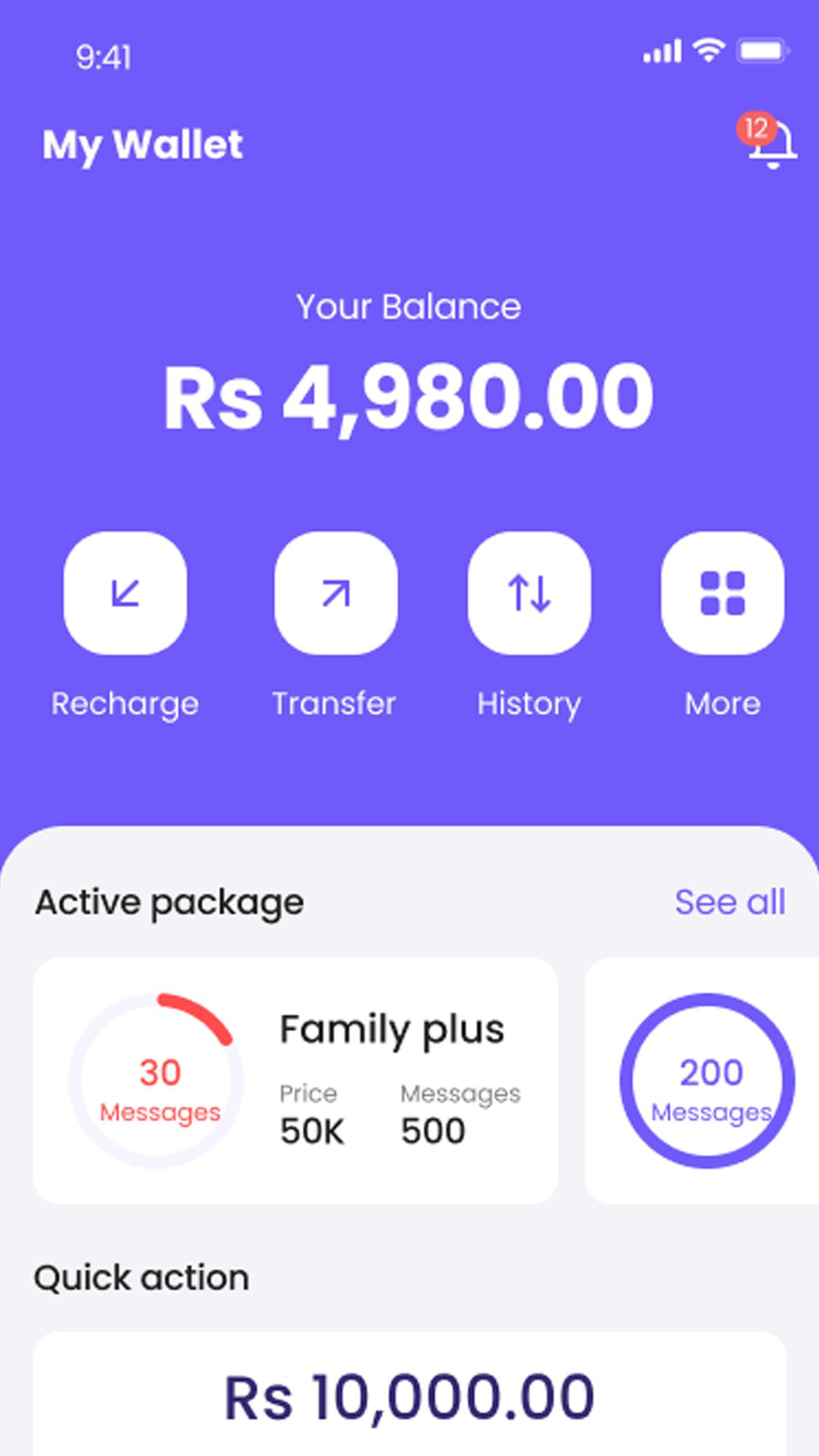
Task: Open the Family plus package card
Action: pyautogui.click(x=296, y=1081)
